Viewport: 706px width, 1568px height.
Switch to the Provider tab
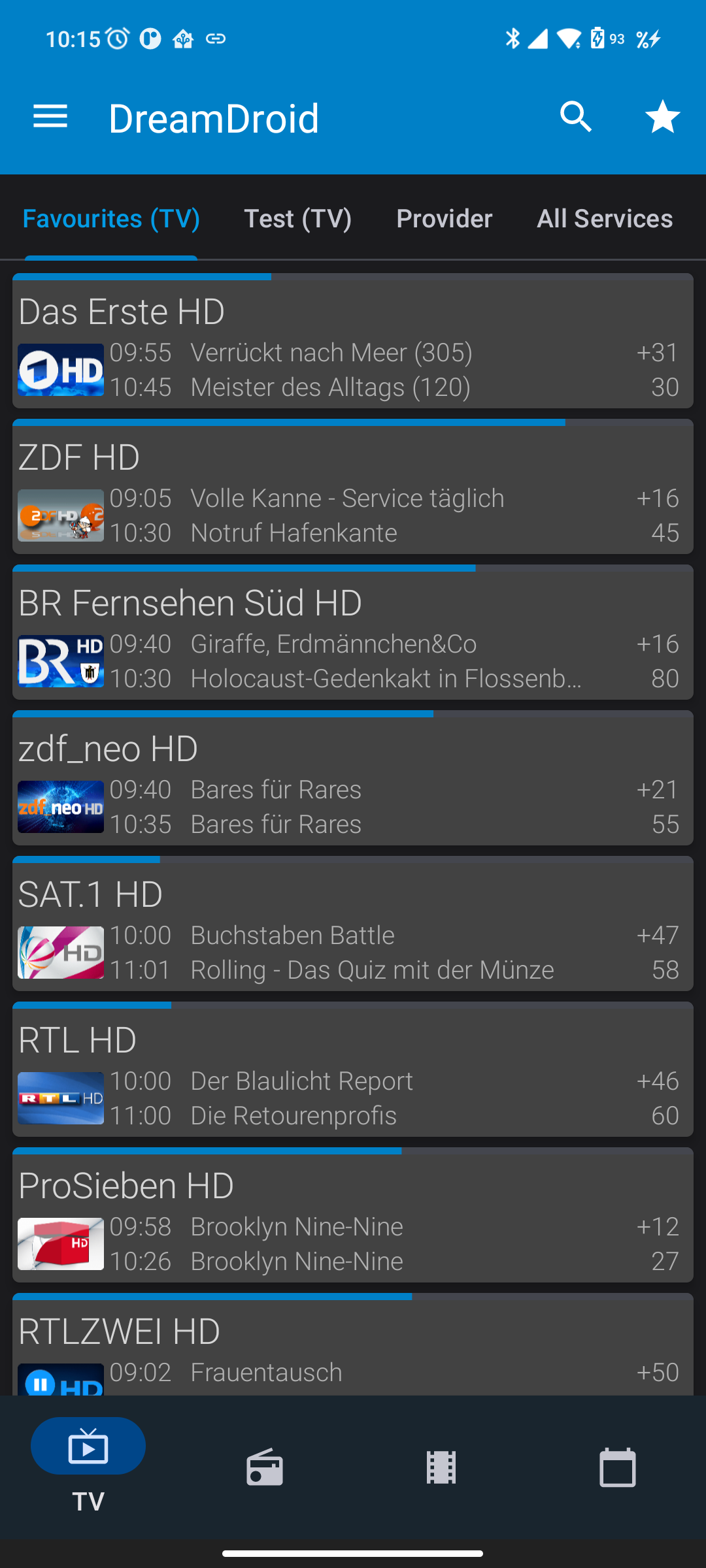click(444, 219)
